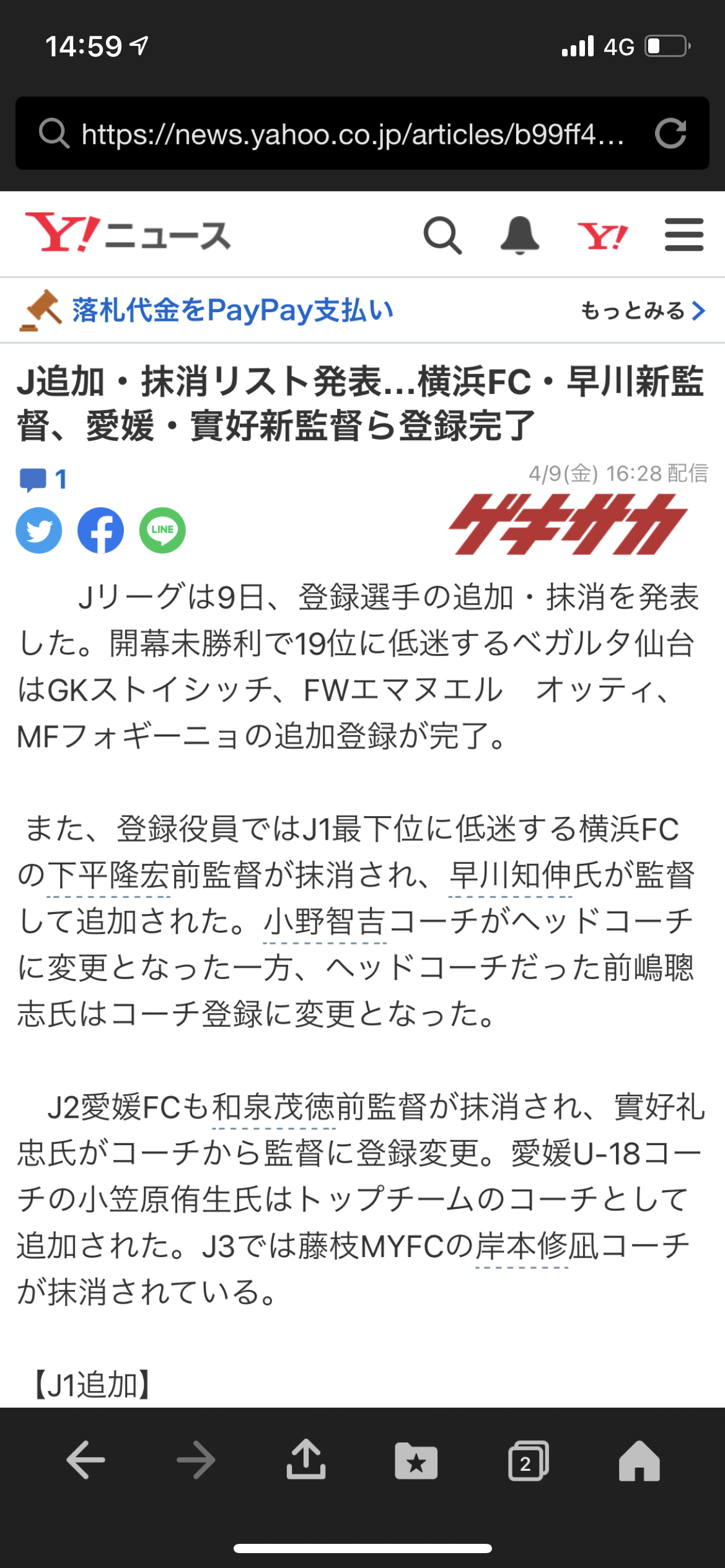
Task: Open the PayPay auction payment banner
Action: pyautogui.click(x=232, y=310)
